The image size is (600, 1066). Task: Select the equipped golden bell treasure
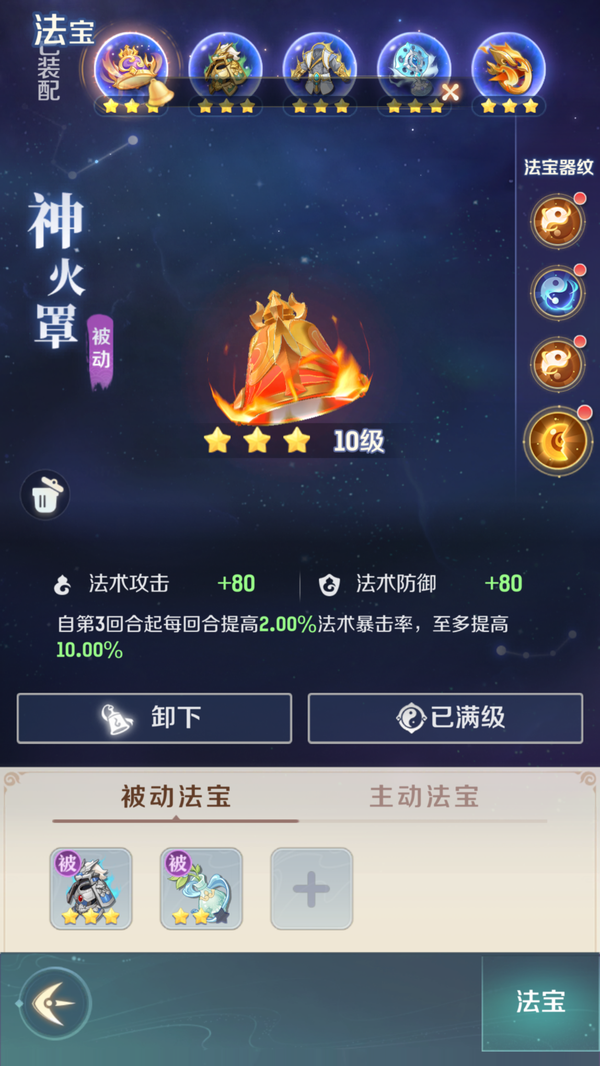(x=129, y=70)
